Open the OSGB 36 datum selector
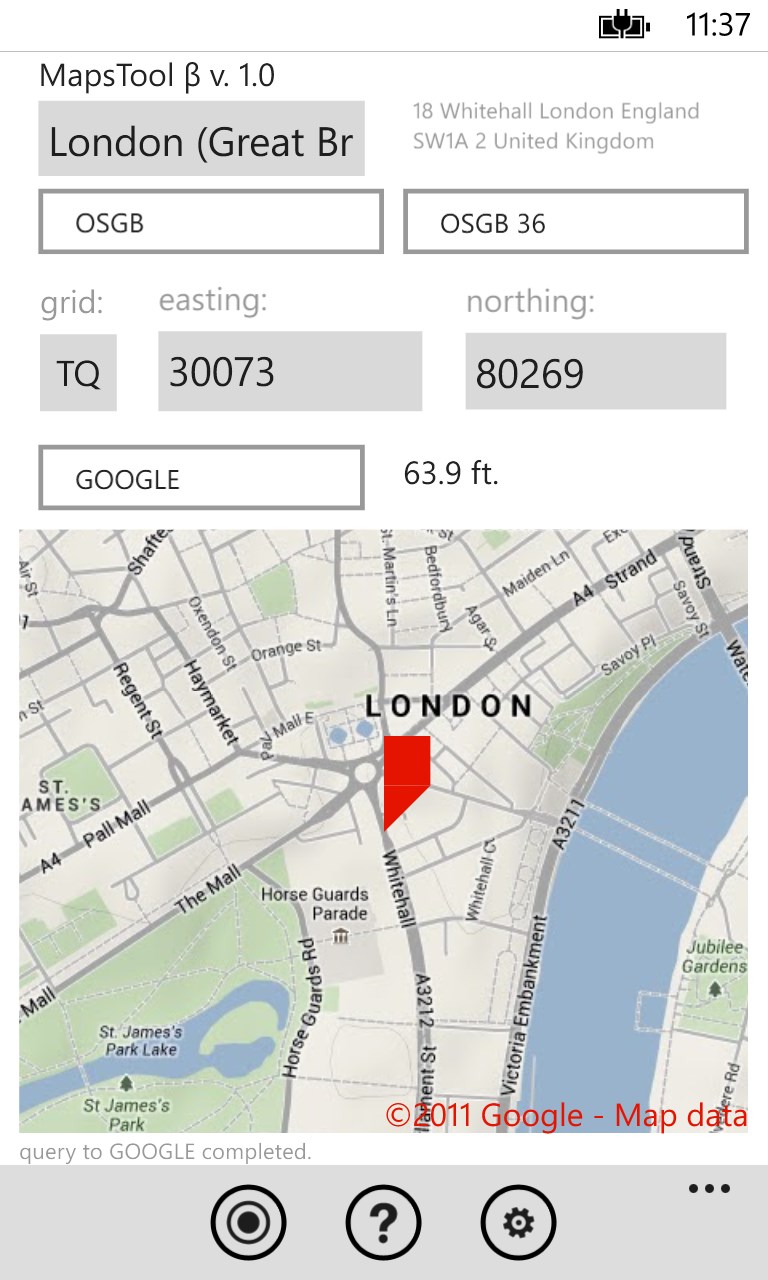This screenshot has width=768, height=1280. (x=575, y=222)
